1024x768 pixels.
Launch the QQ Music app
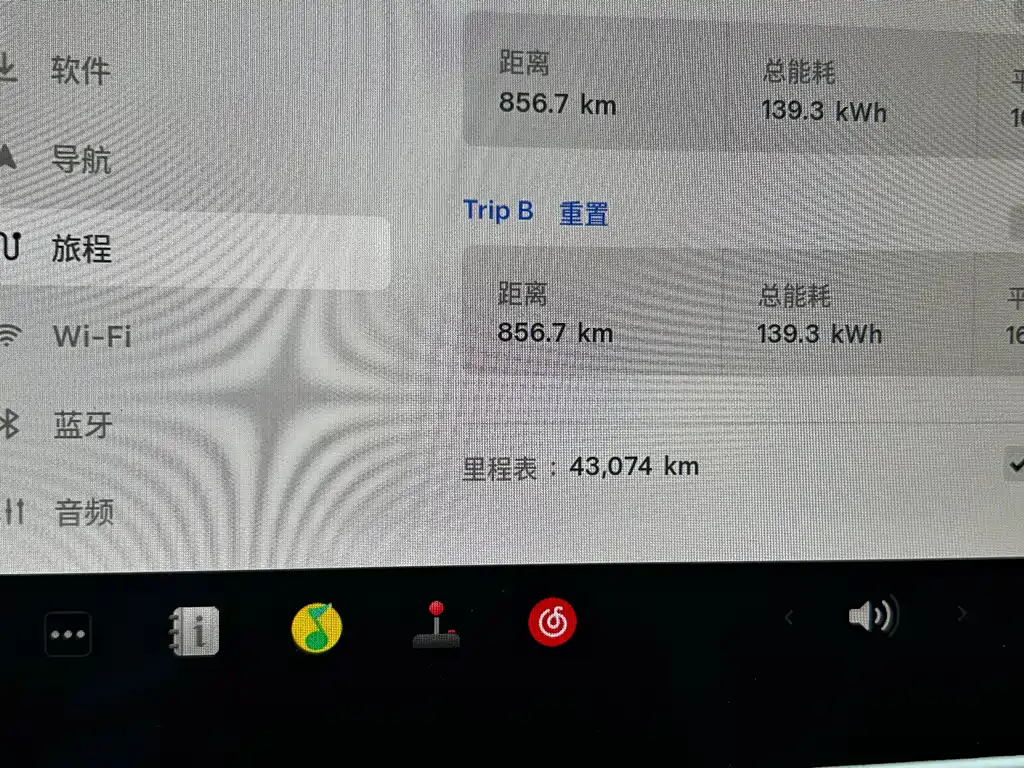316,629
